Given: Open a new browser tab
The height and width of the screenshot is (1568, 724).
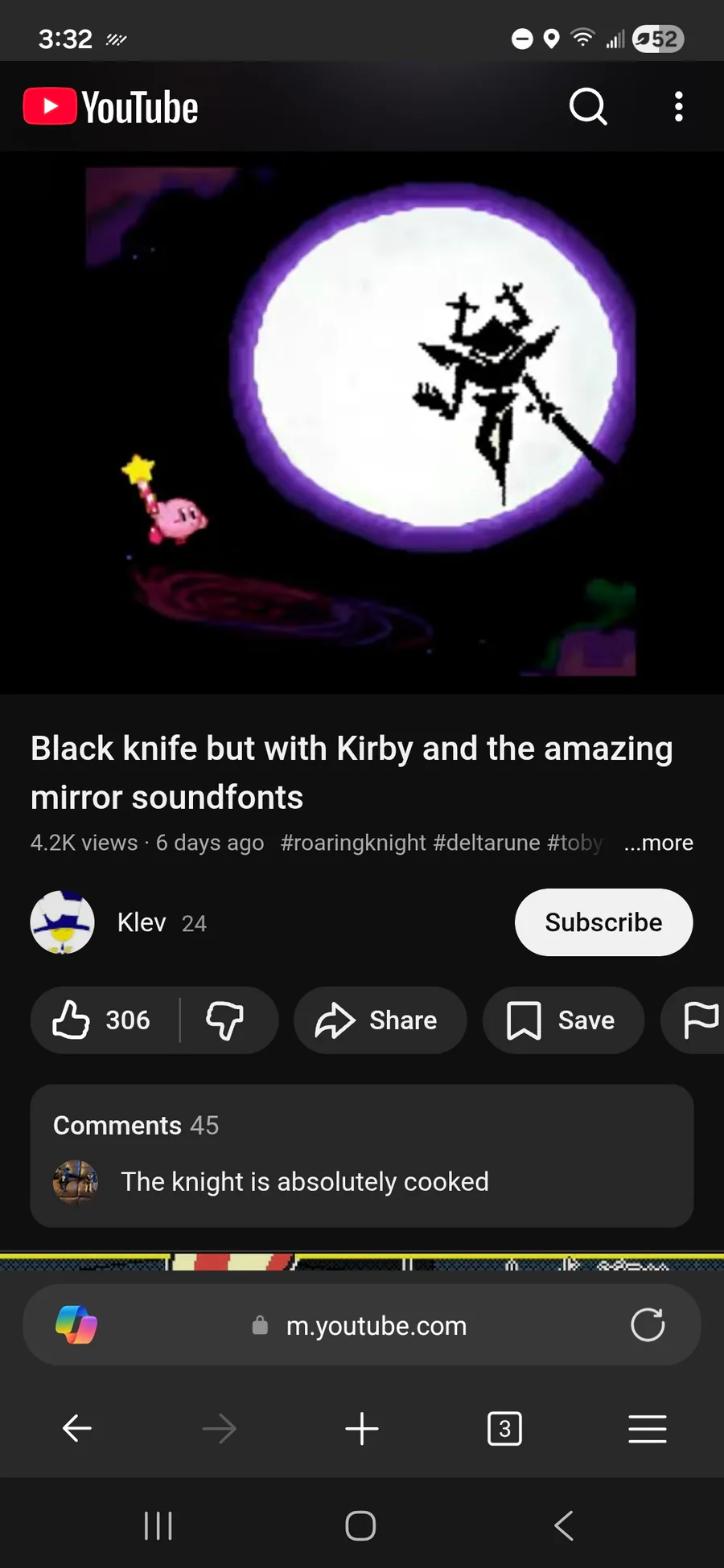Looking at the screenshot, I should (362, 1429).
